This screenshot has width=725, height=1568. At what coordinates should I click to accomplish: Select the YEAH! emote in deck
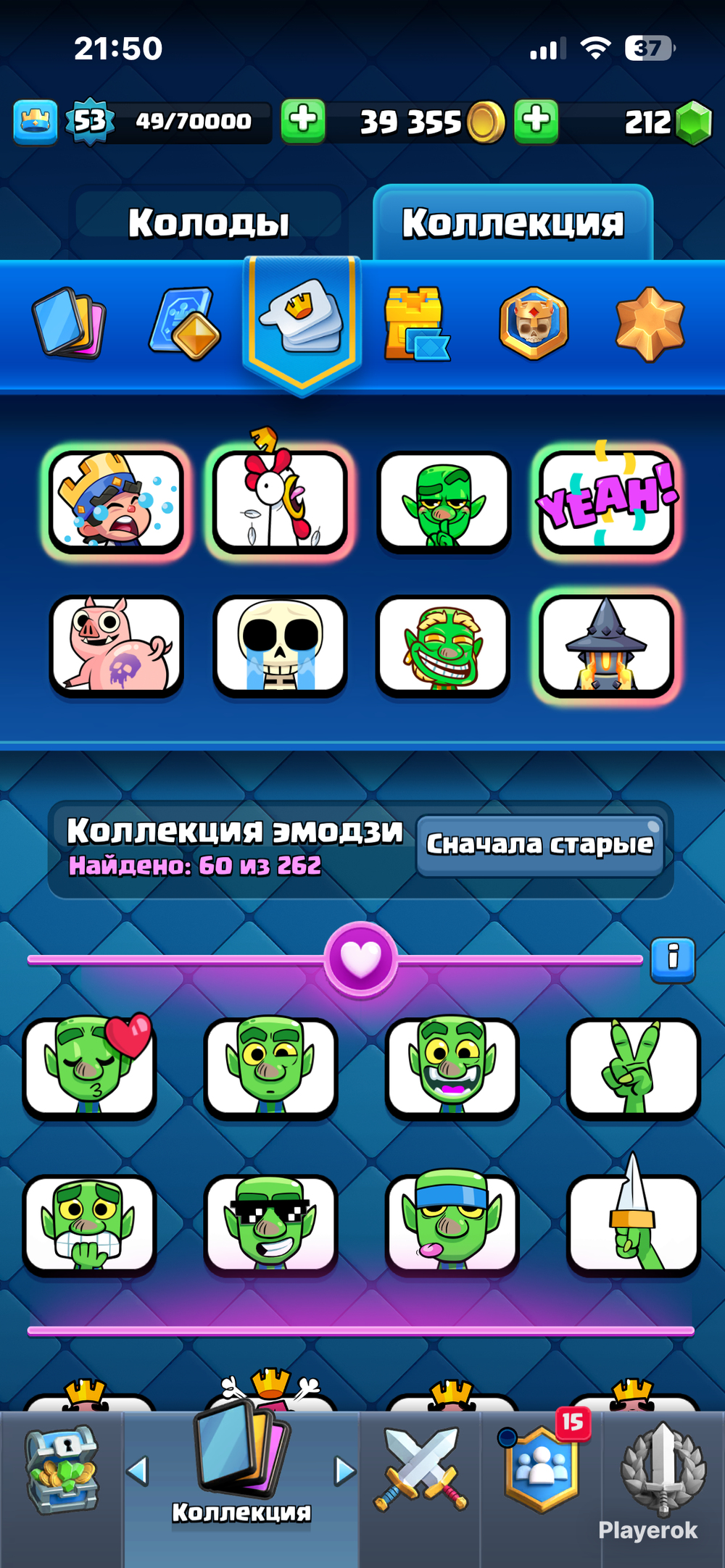click(x=606, y=502)
